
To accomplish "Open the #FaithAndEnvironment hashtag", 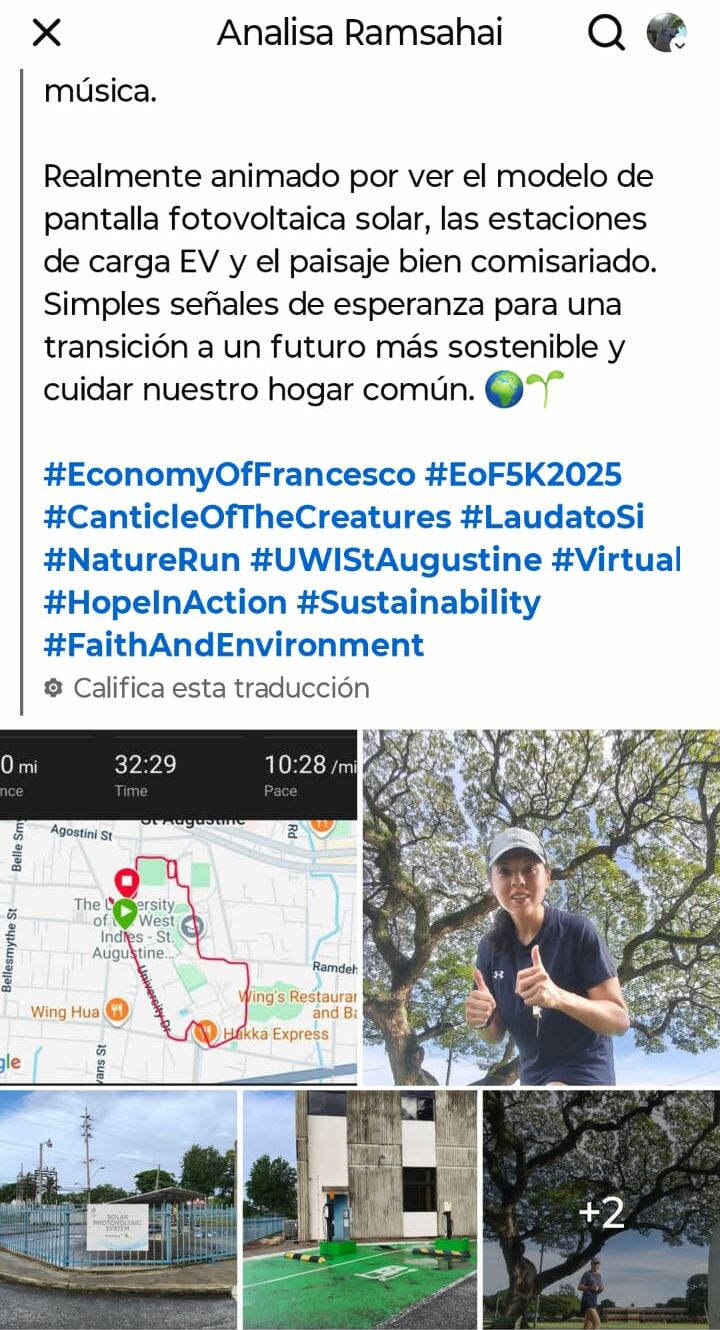I will (x=234, y=645).
